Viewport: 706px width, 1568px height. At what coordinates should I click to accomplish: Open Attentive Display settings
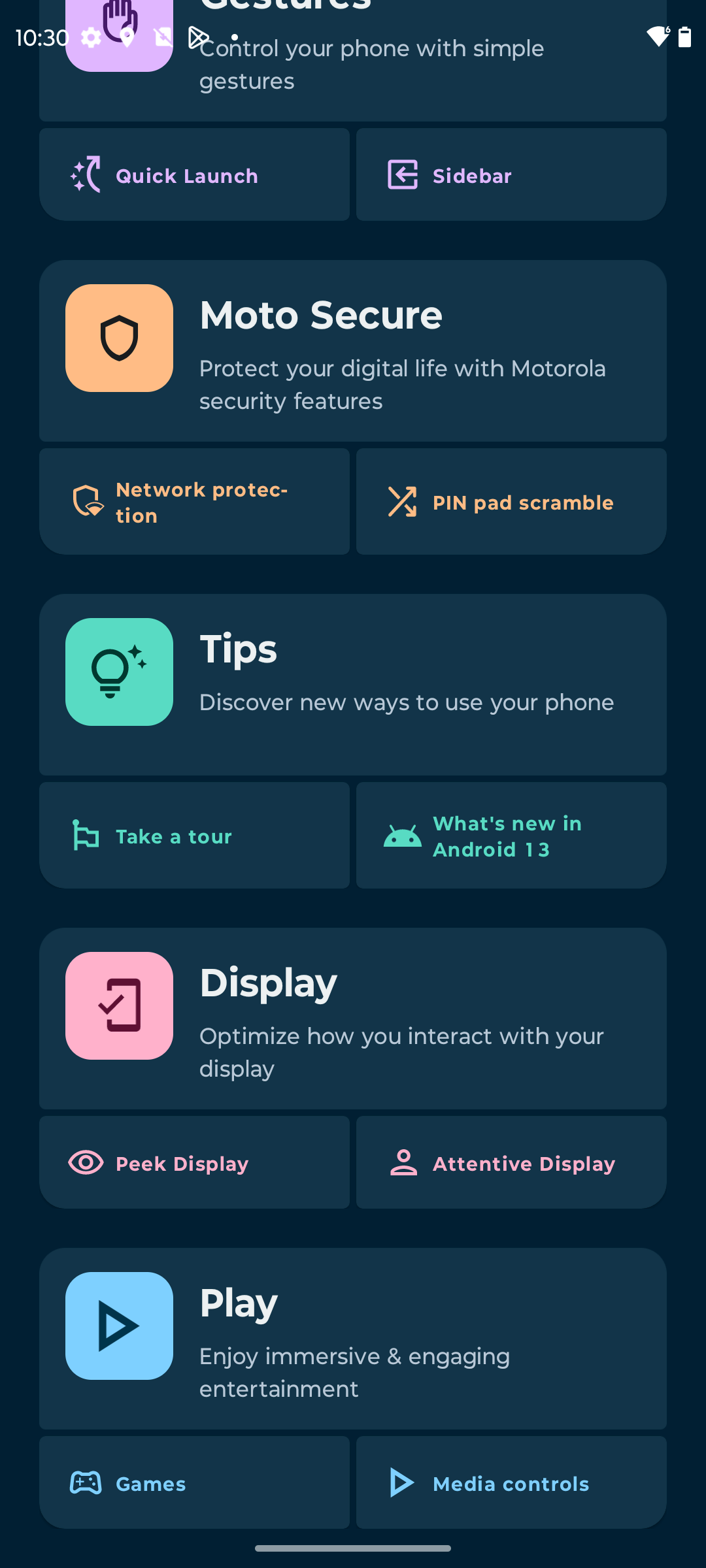click(511, 1162)
